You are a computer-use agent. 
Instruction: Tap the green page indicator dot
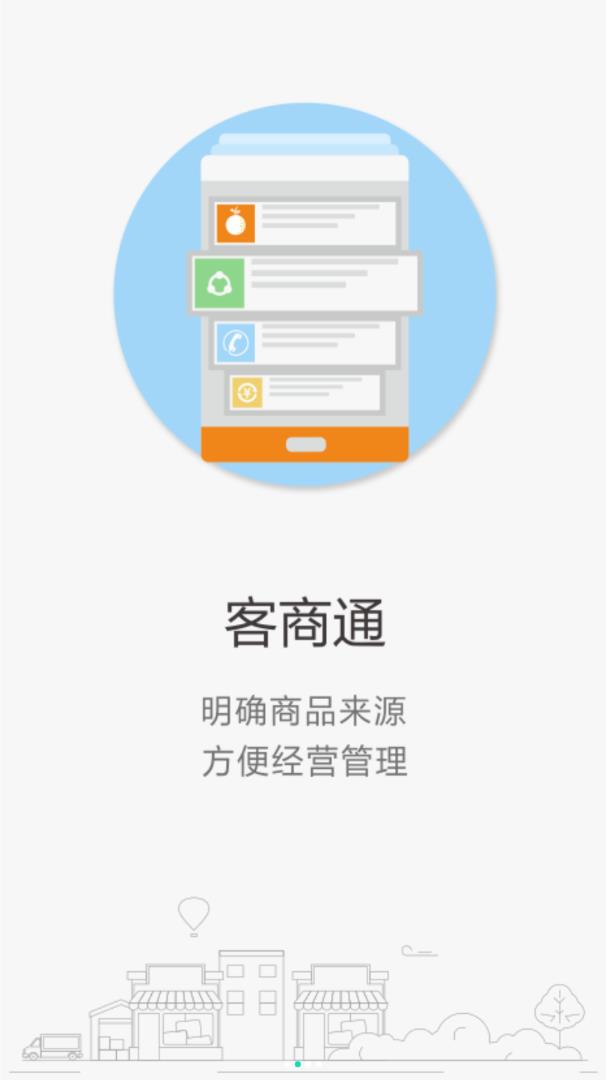(x=298, y=1064)
